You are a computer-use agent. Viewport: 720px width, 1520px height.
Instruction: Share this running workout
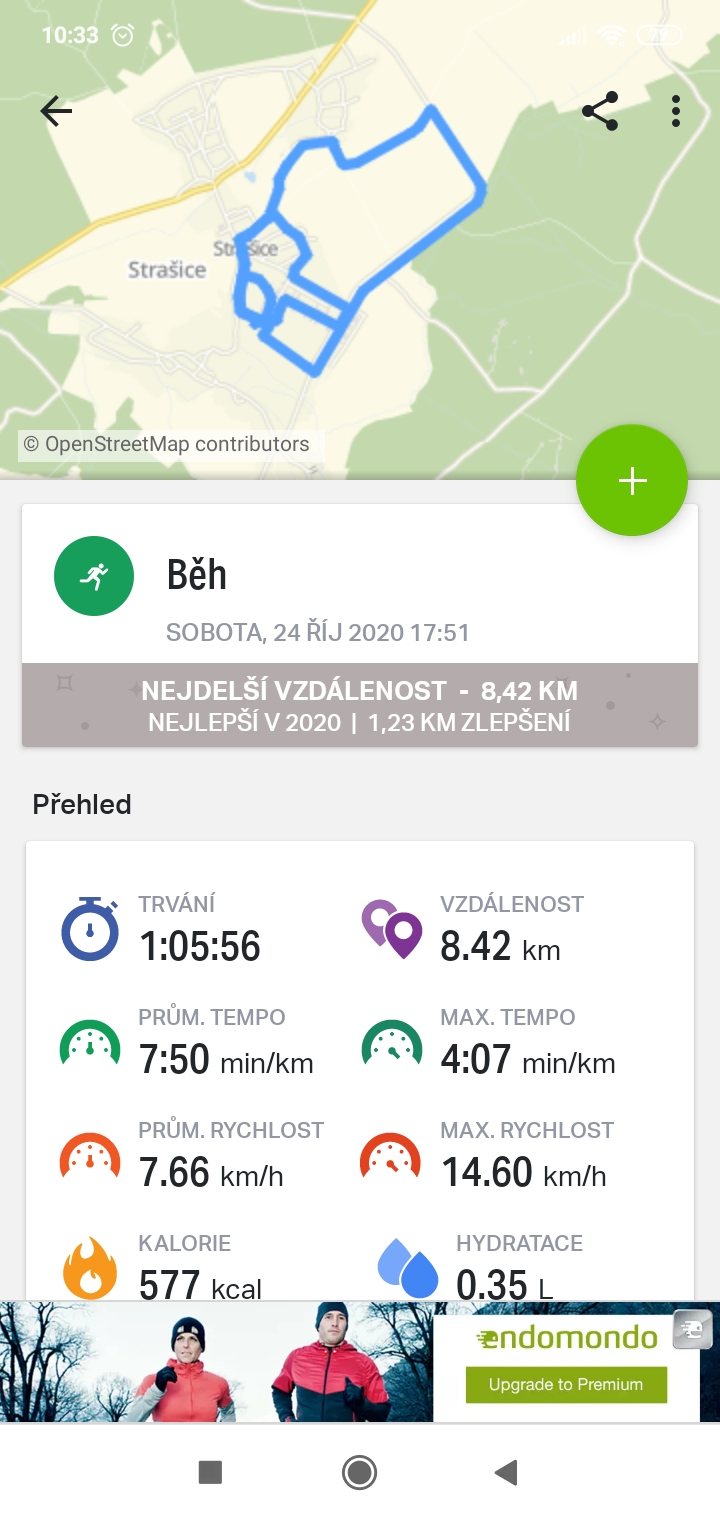(600, 111)
